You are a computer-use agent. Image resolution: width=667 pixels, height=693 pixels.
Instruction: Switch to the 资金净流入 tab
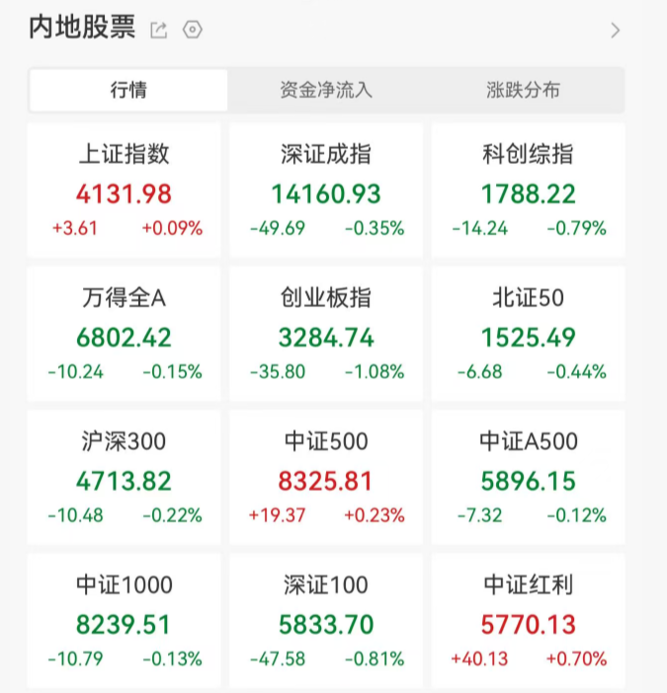[326, 90]
